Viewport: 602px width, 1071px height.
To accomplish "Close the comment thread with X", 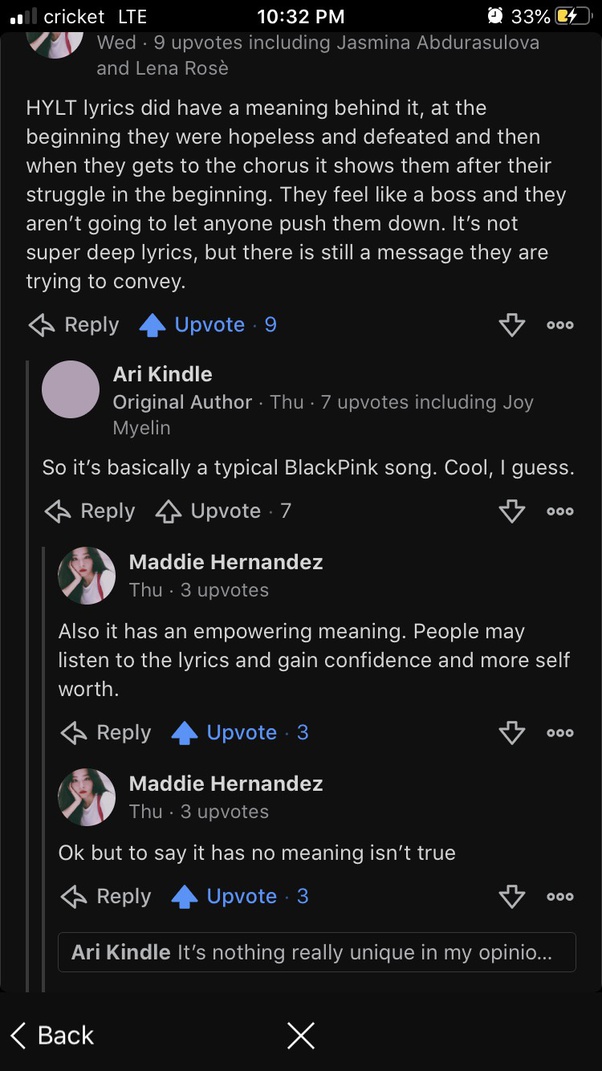I will pyautogui.click(x=301, y=1035).
